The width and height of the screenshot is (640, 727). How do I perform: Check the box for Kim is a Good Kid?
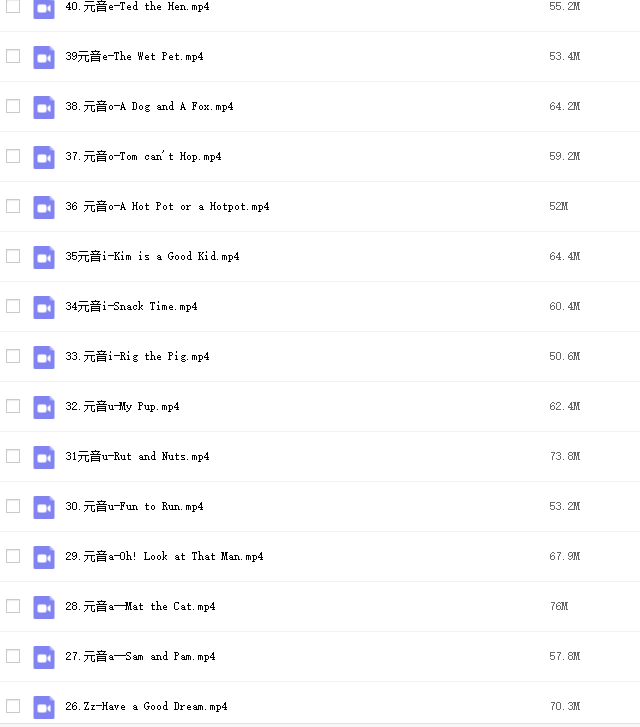pos(13,256)
